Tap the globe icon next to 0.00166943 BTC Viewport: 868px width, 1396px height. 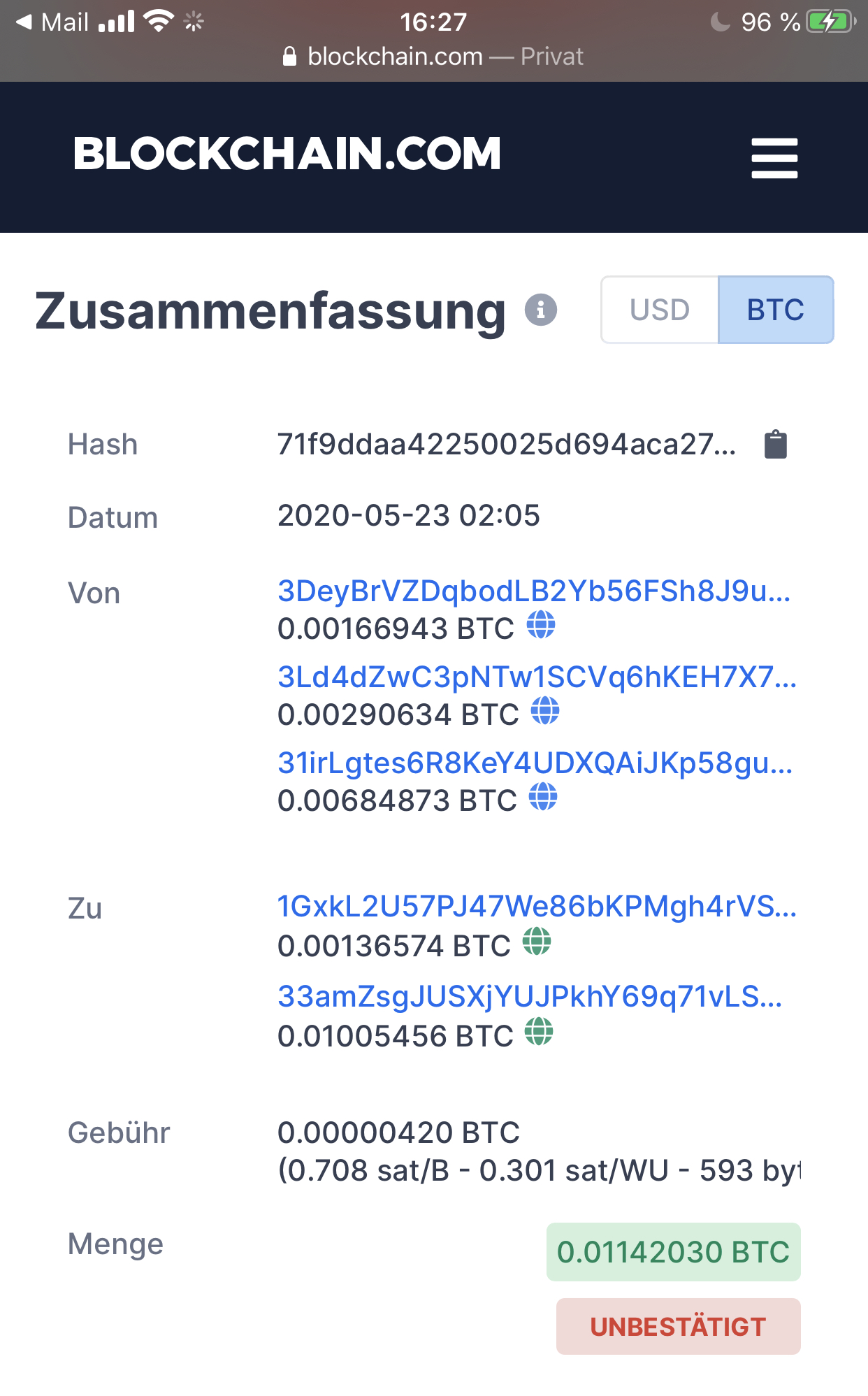(x=541, y=625)
